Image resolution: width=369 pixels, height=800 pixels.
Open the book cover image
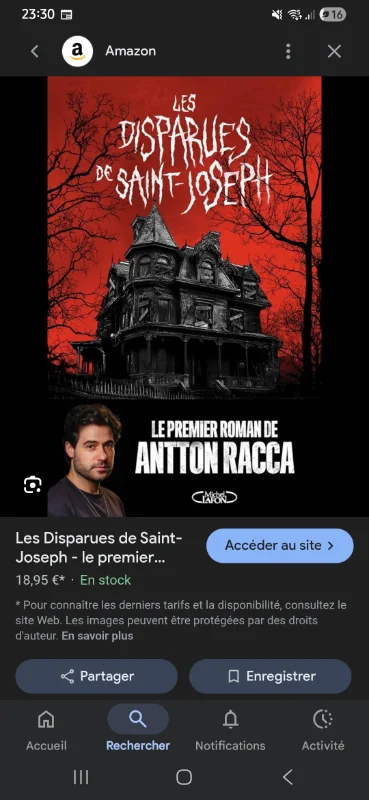click(x=185, y=296)
